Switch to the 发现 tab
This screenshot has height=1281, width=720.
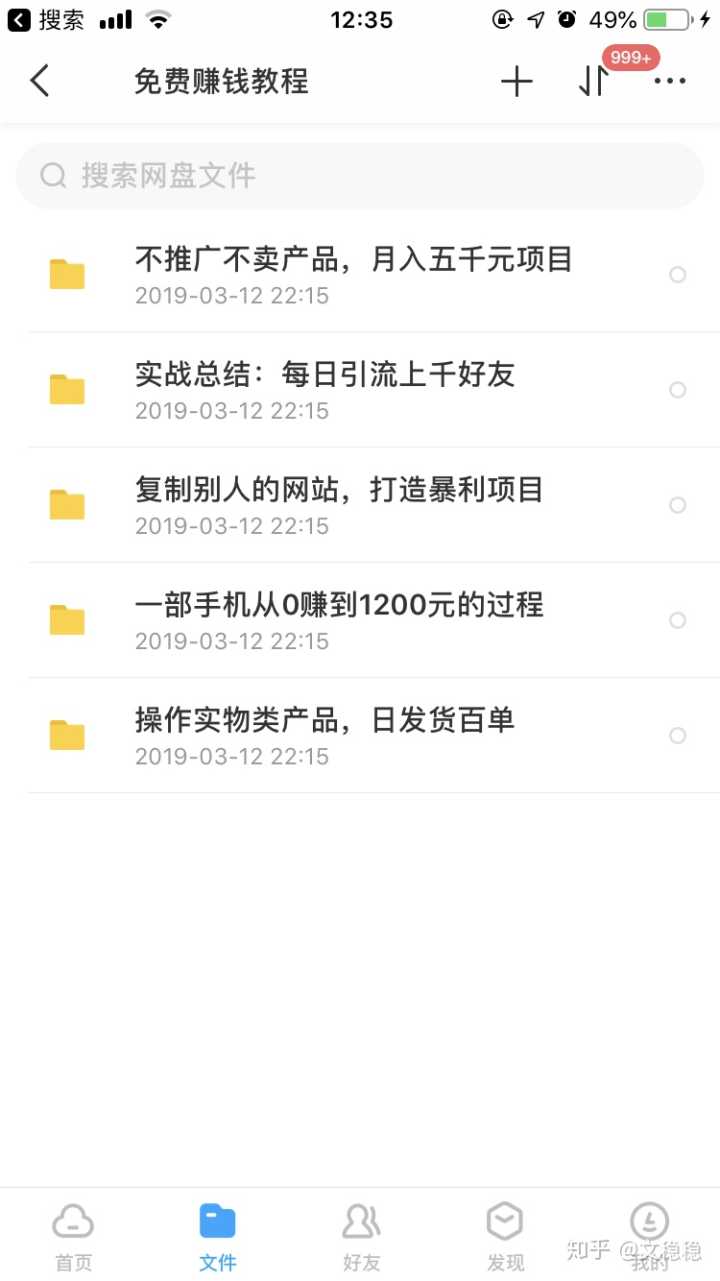[x=504, y=1235]
